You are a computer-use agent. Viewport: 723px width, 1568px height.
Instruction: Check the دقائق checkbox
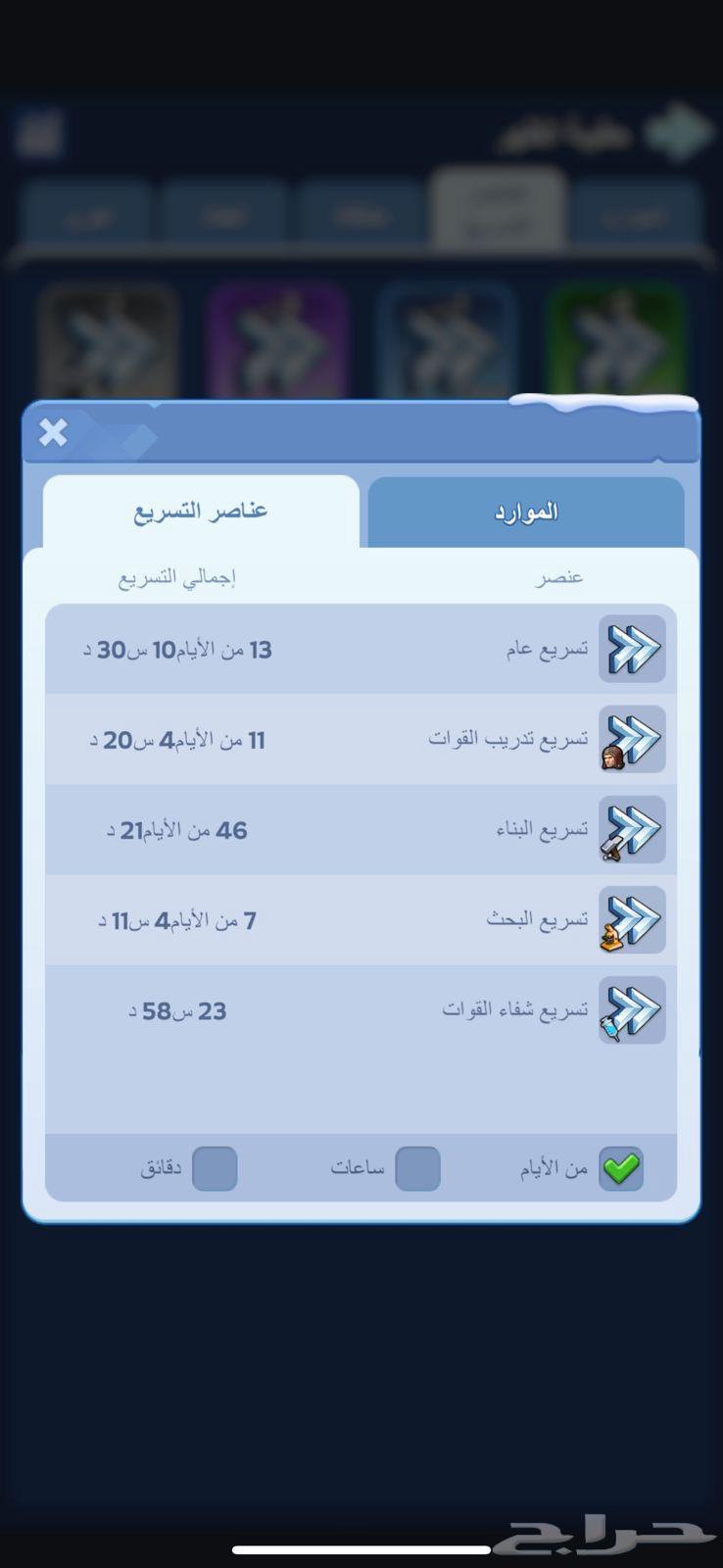pyautogui.click(x=215, y=1168)
